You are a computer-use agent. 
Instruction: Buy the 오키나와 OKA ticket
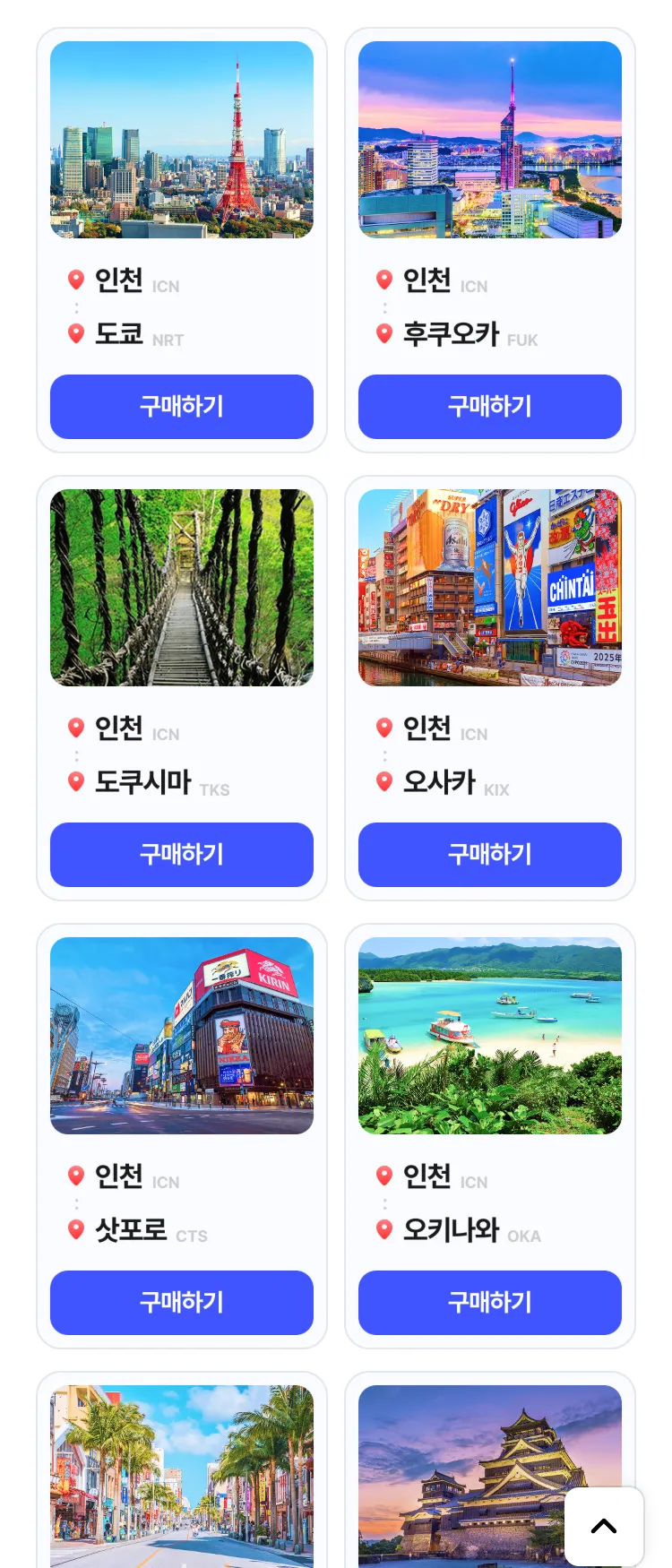point(490,1303)
